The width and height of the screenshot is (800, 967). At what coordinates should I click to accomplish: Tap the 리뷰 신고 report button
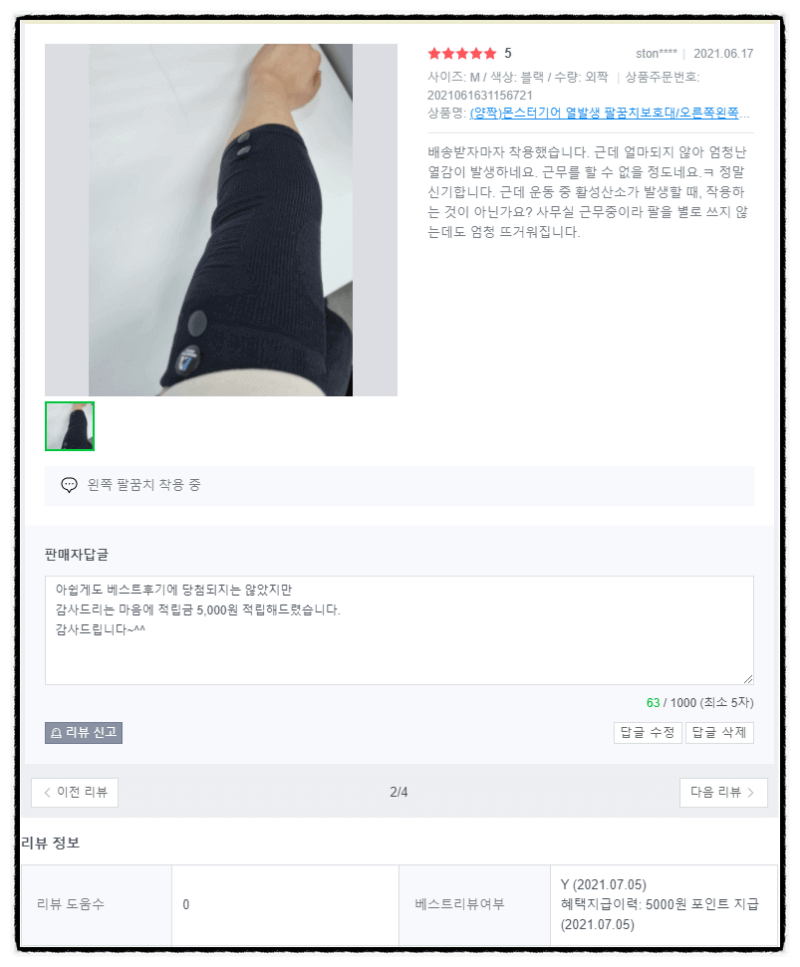pyautogui.click(x=84, y=733)
